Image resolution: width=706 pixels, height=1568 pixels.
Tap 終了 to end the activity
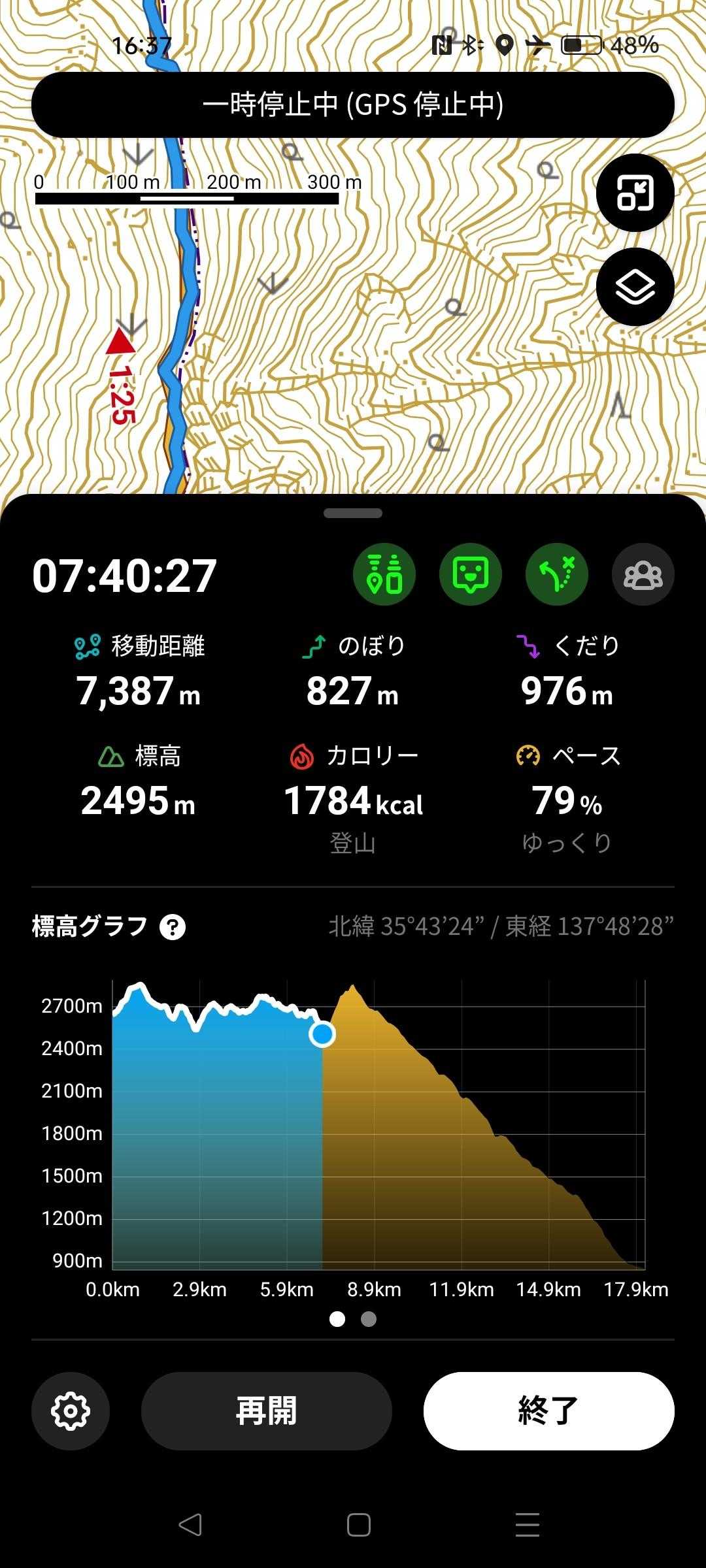pos(548,1411)
